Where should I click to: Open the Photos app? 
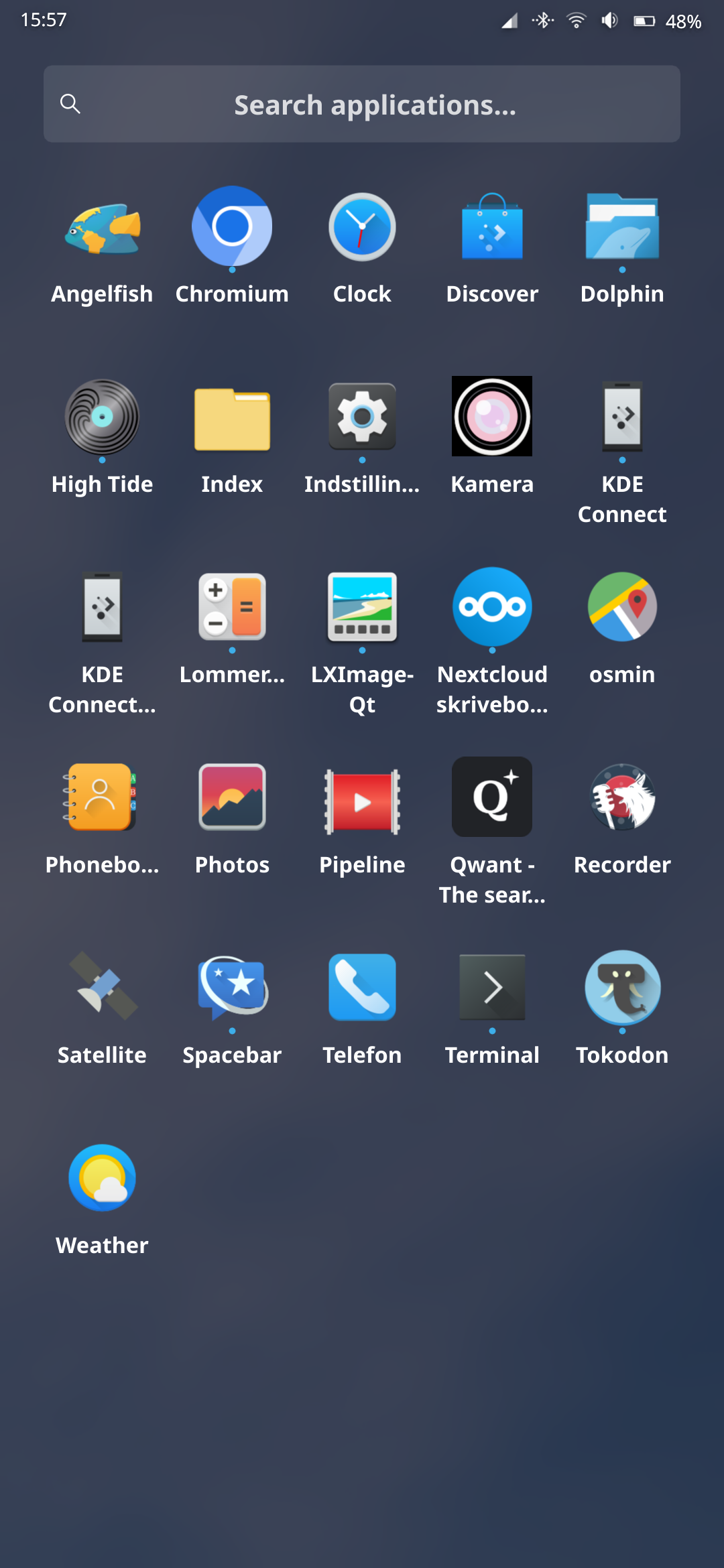pos(232,797)
